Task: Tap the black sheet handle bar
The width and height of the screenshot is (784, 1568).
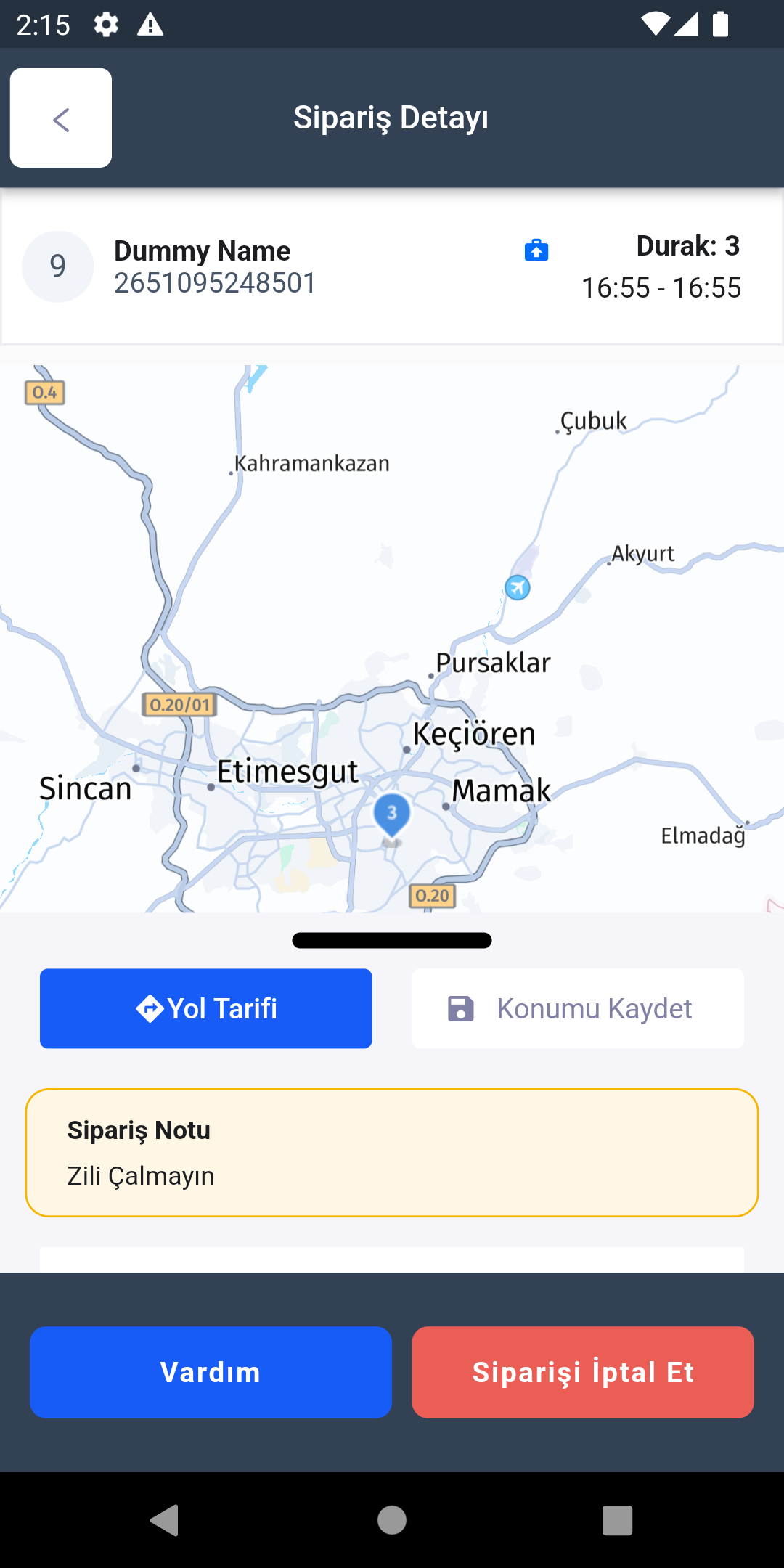Action: point(392,941)
